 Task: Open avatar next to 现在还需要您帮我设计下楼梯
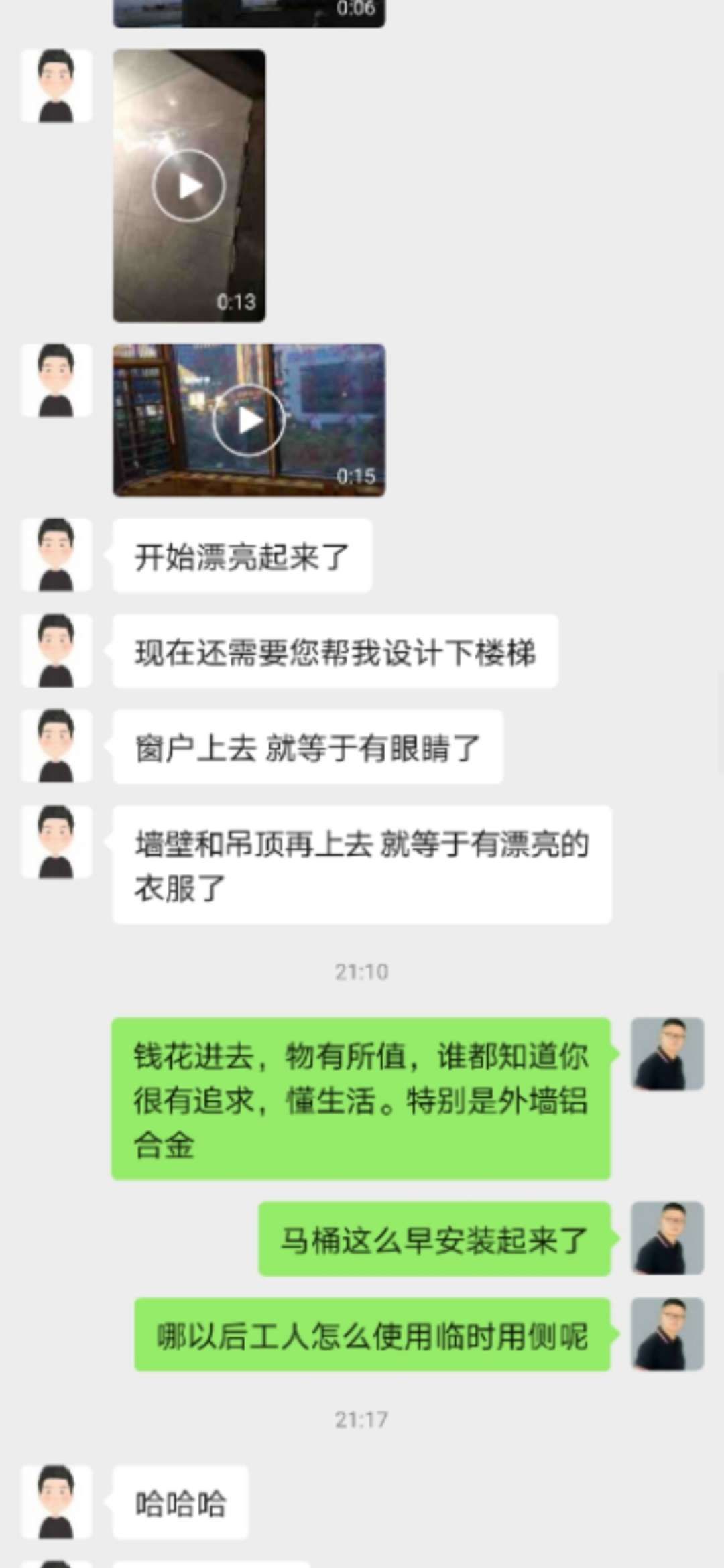[56, 651]
